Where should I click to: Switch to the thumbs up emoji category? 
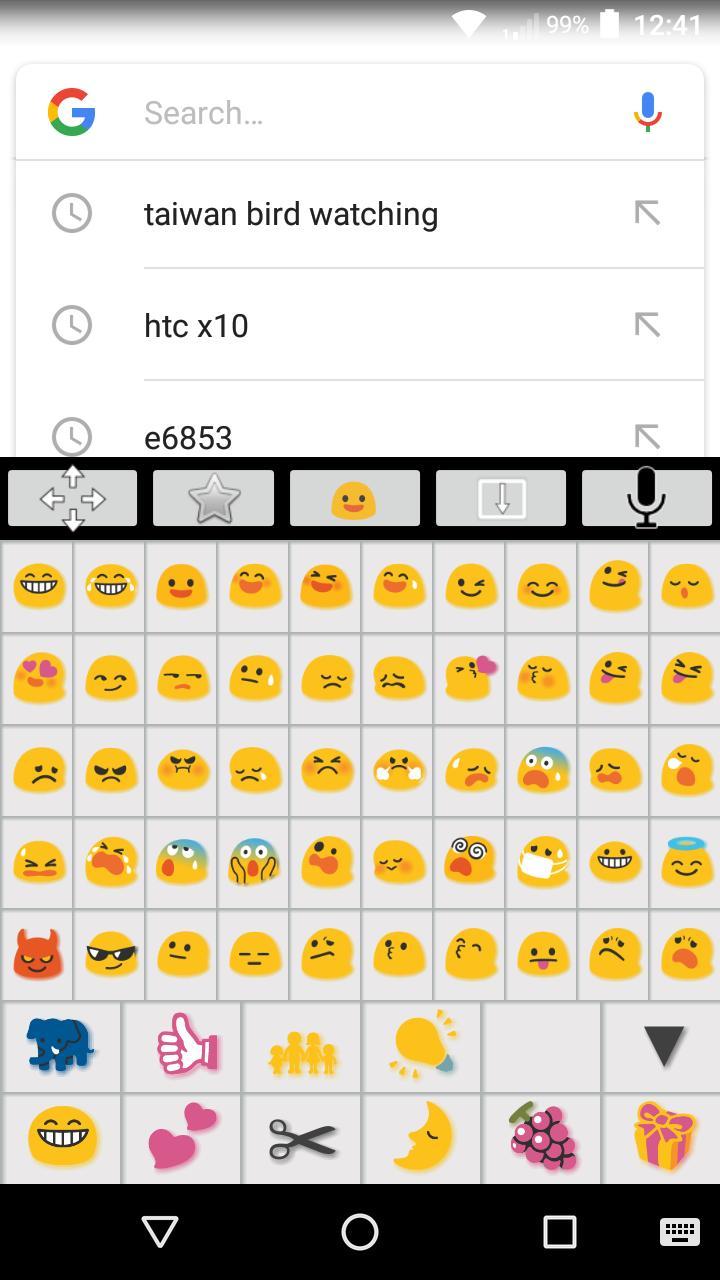click(182, 1047)
